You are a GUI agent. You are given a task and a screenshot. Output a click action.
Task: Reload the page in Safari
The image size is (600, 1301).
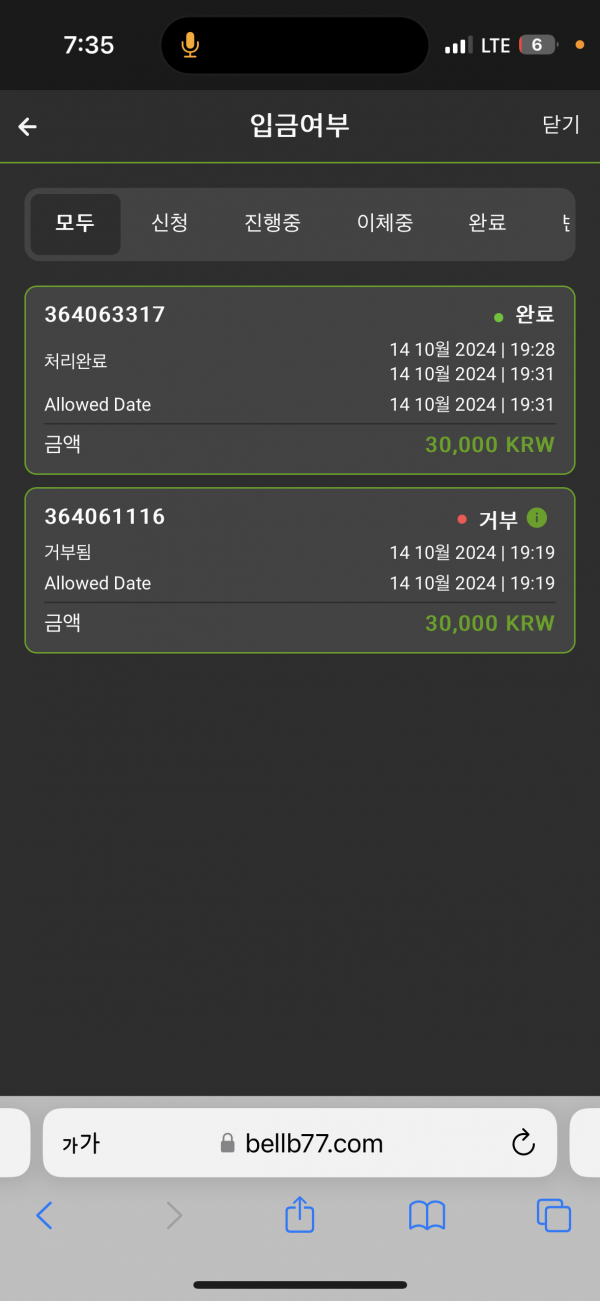[523, 1143]
